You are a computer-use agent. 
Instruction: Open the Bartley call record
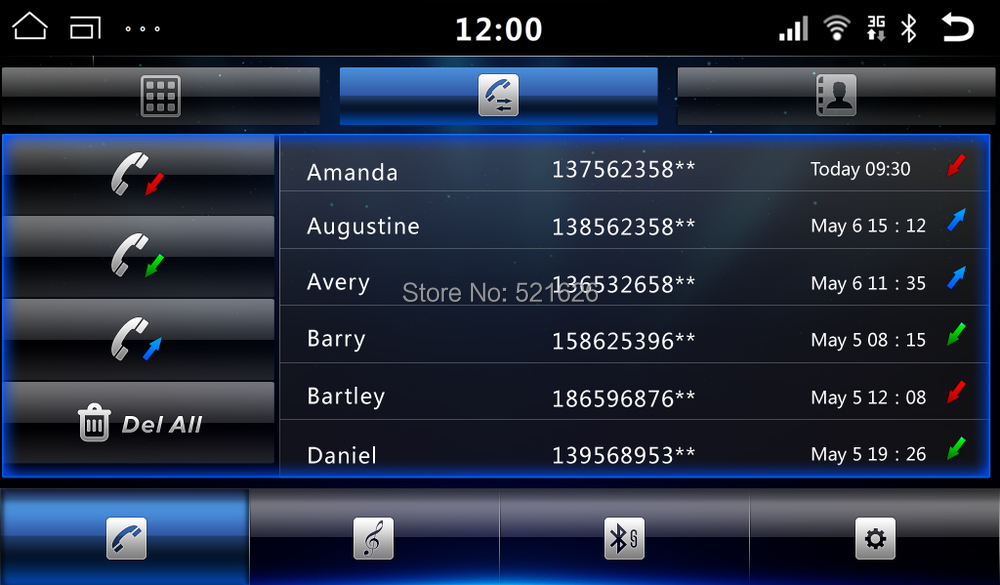coord(620,397)
